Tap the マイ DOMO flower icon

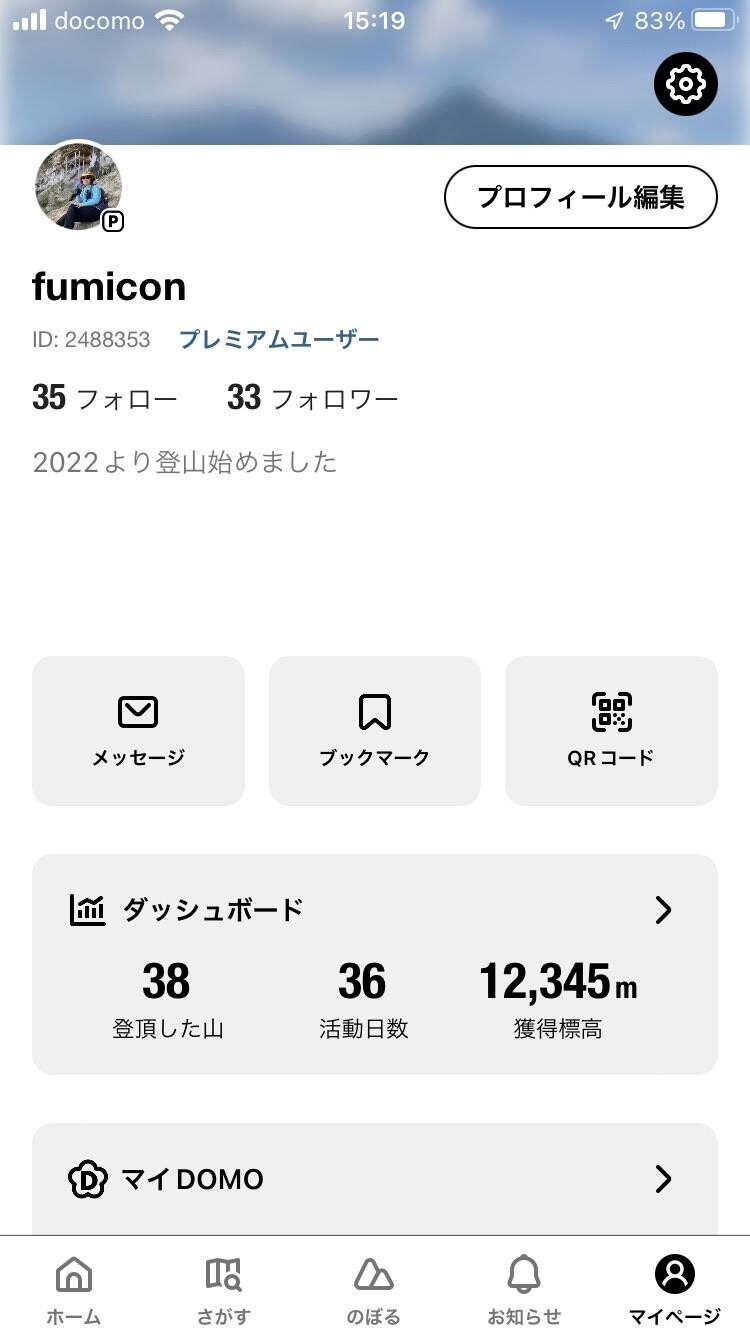90,1179
